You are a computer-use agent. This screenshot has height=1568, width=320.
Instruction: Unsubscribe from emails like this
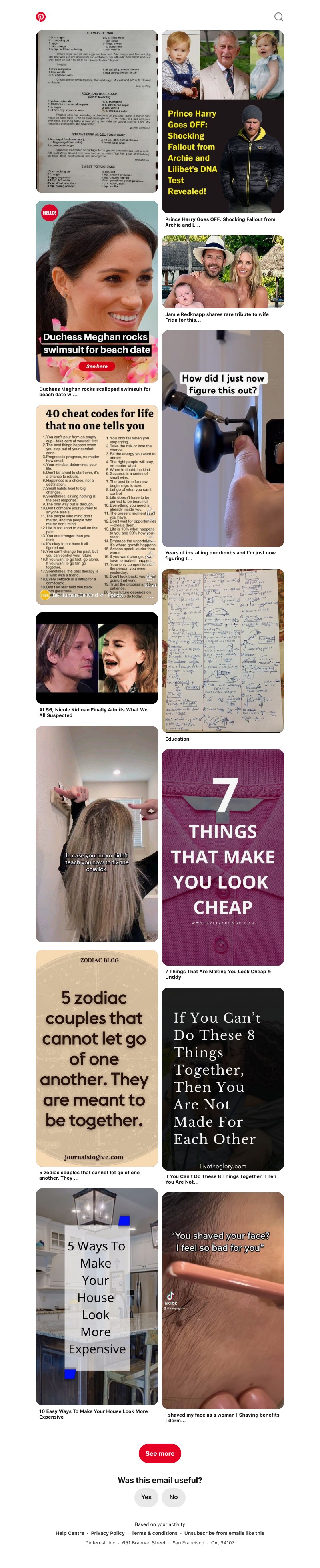tap(224, 1533)
